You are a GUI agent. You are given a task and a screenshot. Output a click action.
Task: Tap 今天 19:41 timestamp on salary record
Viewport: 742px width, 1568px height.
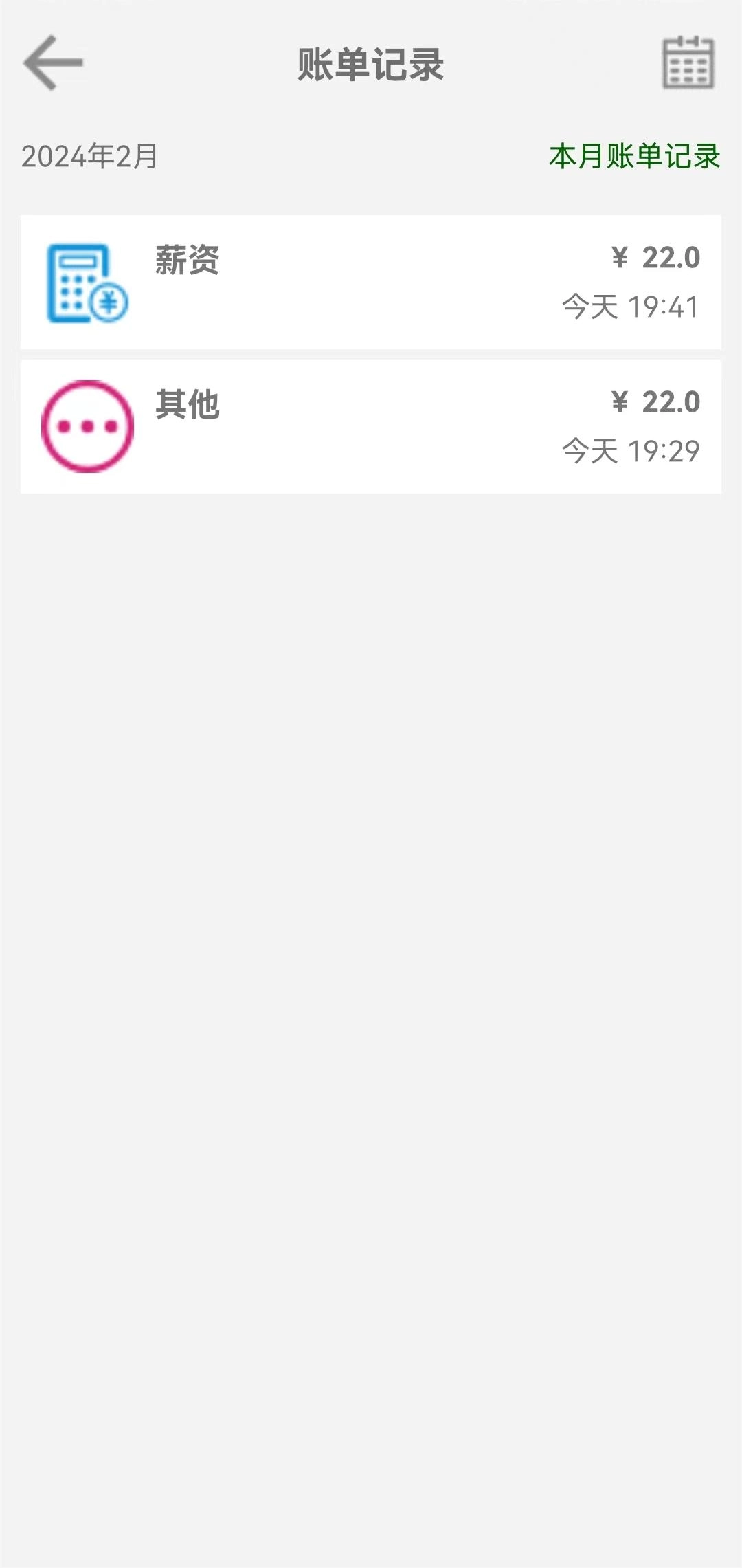click(x=629, y=309)
